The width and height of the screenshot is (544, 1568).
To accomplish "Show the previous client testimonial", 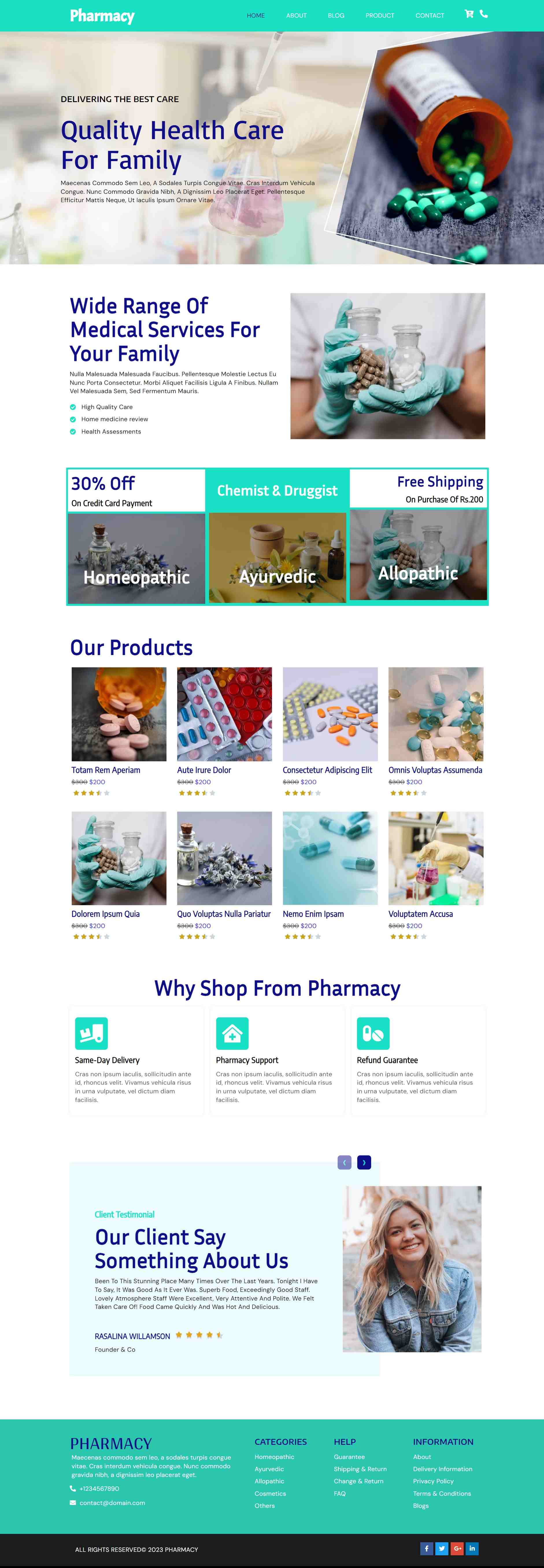I will coord(345,1163).
